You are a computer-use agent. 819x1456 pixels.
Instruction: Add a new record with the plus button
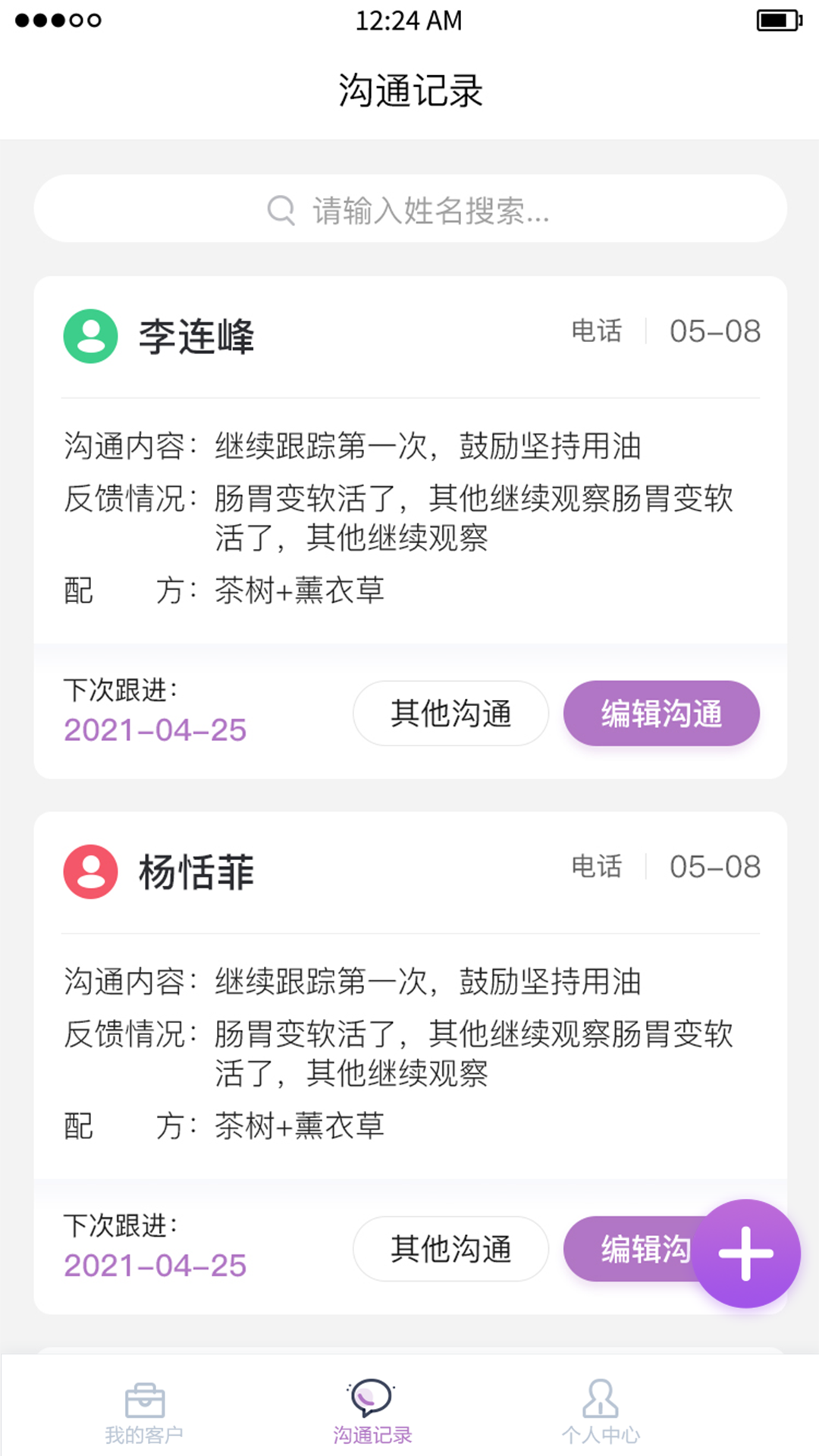coord(746,1254)
